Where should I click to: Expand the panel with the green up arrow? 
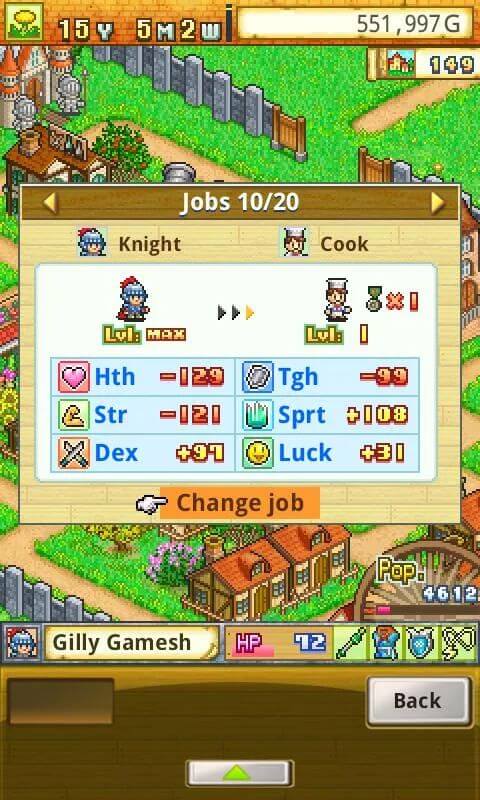[x=240, y=772]
